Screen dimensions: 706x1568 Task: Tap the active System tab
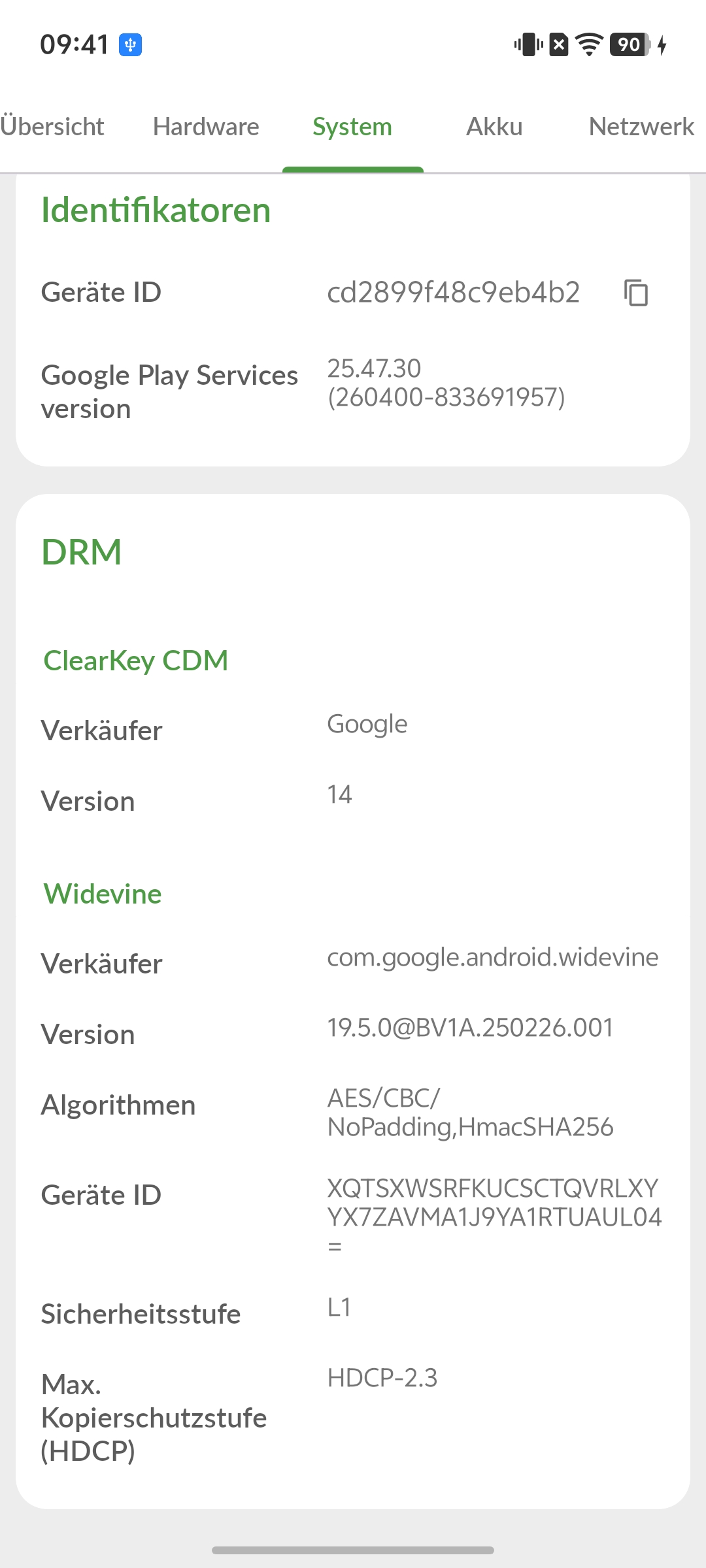pos(352,127)
